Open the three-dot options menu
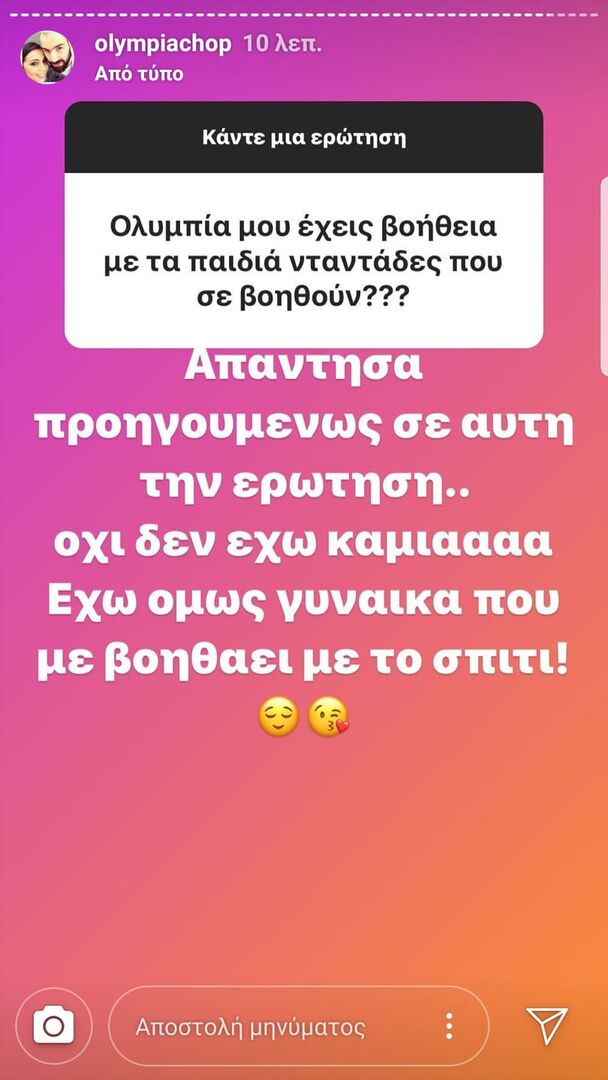 pyautogui.click(x=450, y=1026)
